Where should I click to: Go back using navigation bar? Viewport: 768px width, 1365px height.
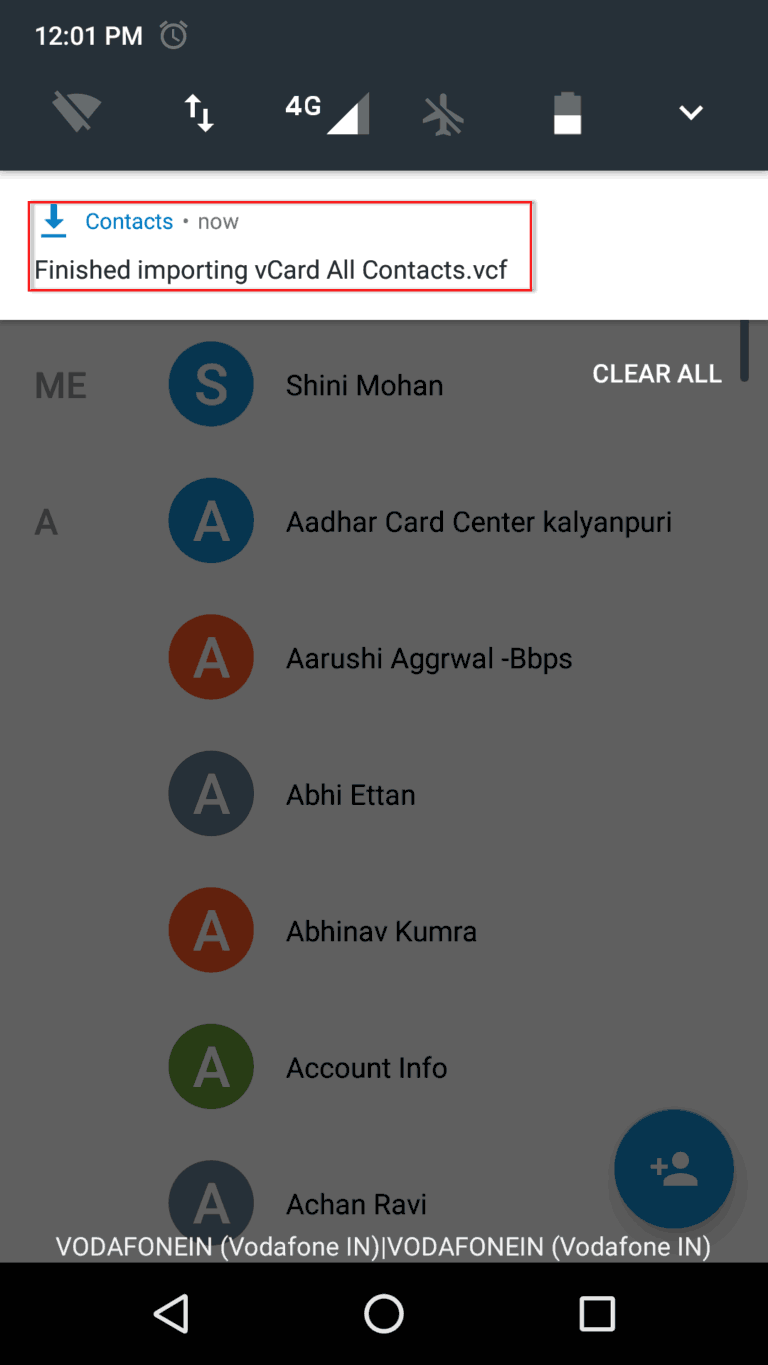(x=172, y=1313)
